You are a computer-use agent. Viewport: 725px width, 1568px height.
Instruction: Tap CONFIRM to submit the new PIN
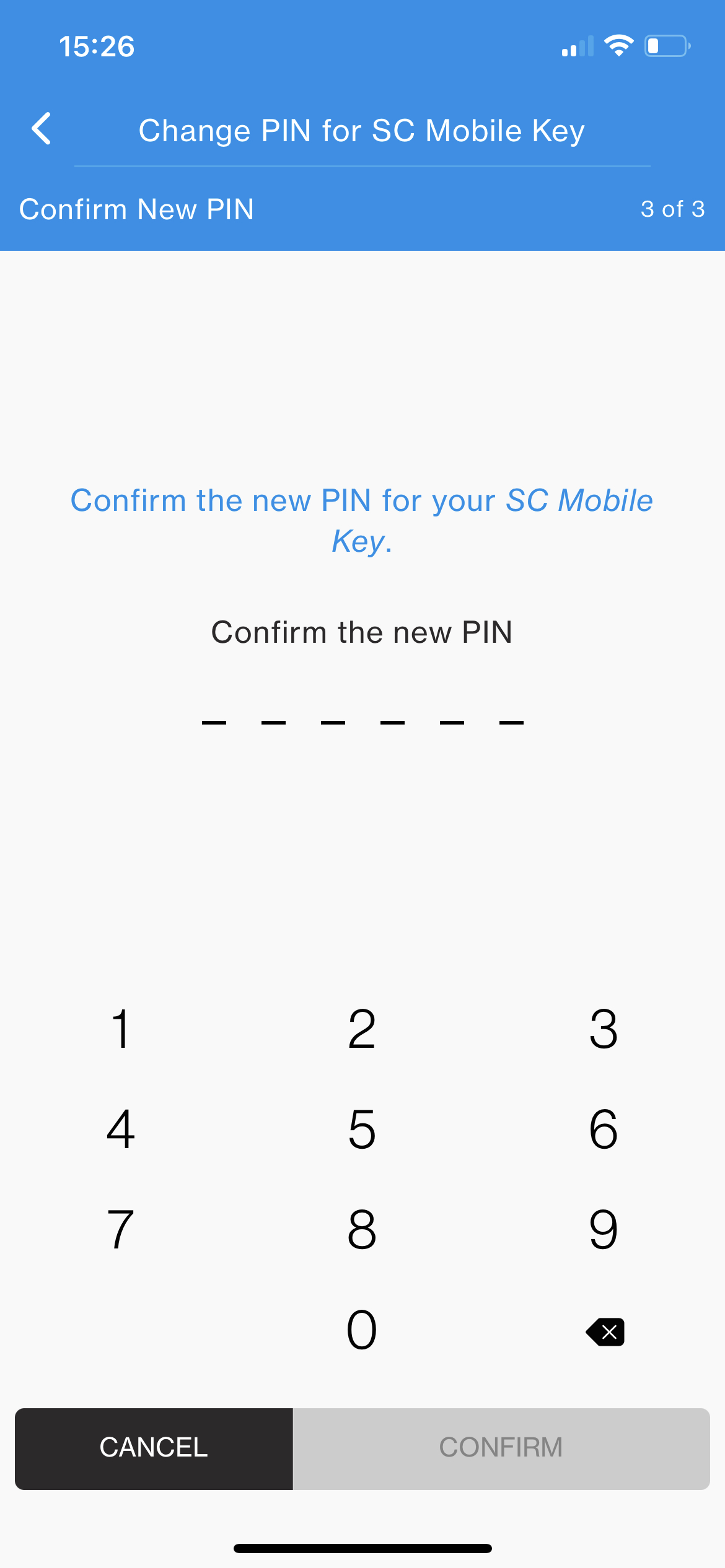coord(501,1448)
